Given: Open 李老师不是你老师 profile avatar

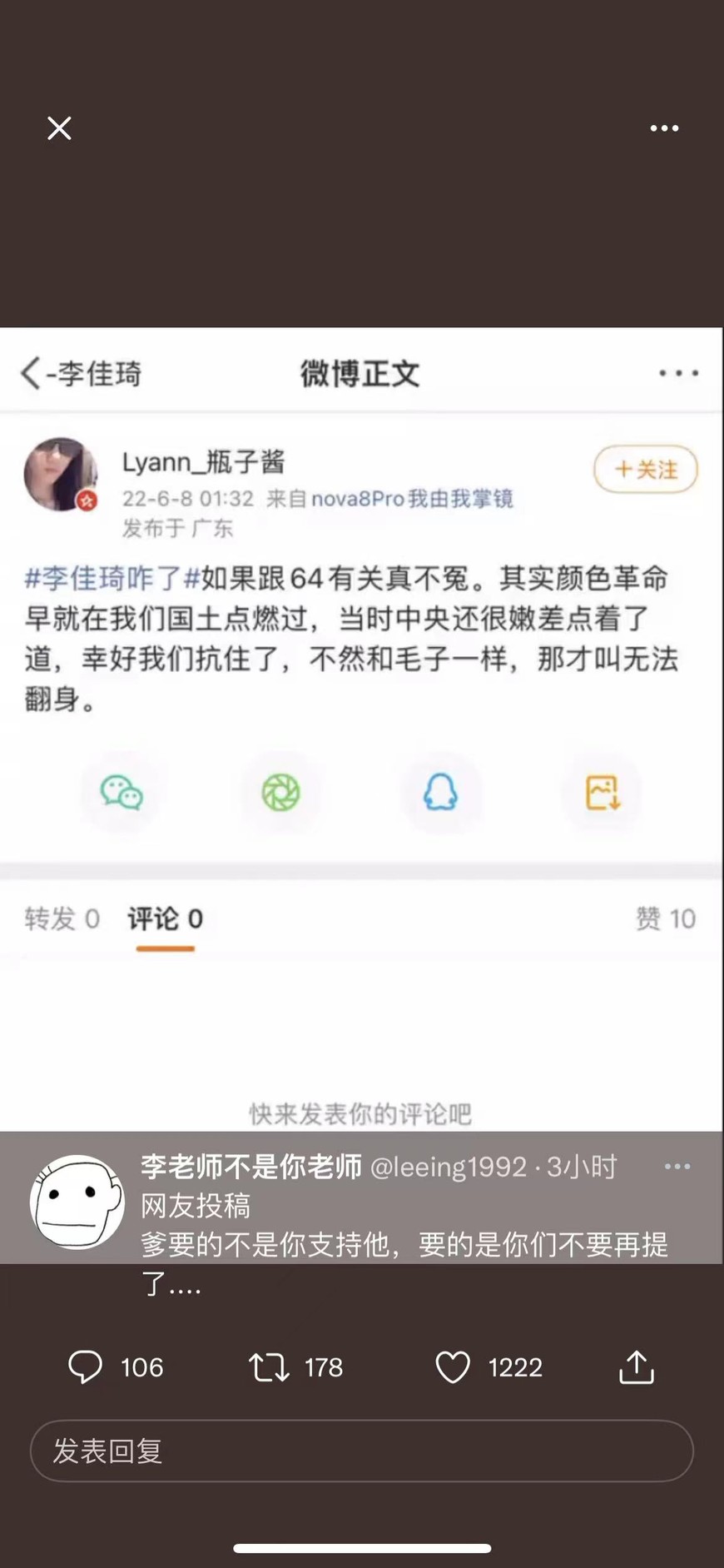Looking at the screenshot, I should click(x=77, y=1202).
